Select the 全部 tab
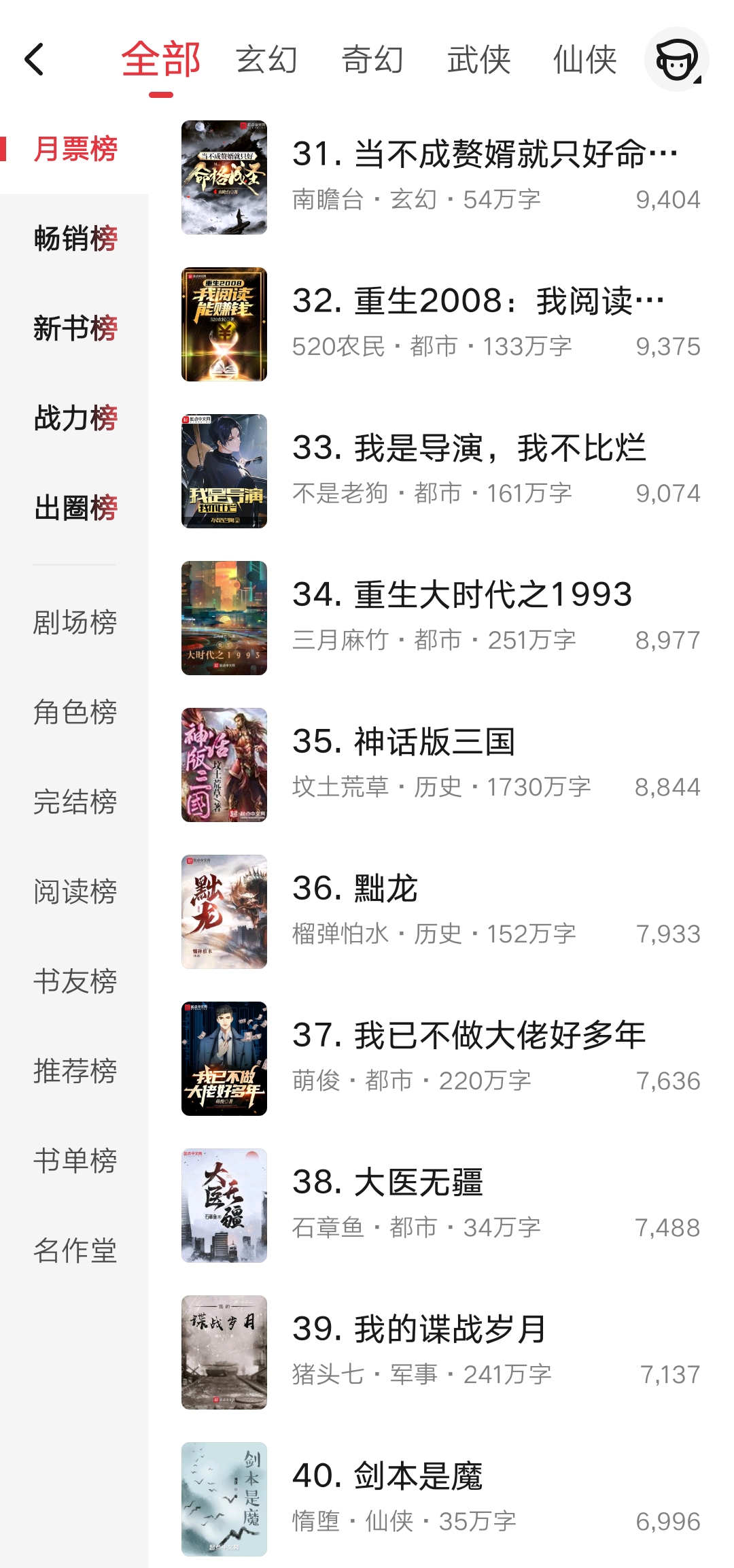 [x=161, y=60]
